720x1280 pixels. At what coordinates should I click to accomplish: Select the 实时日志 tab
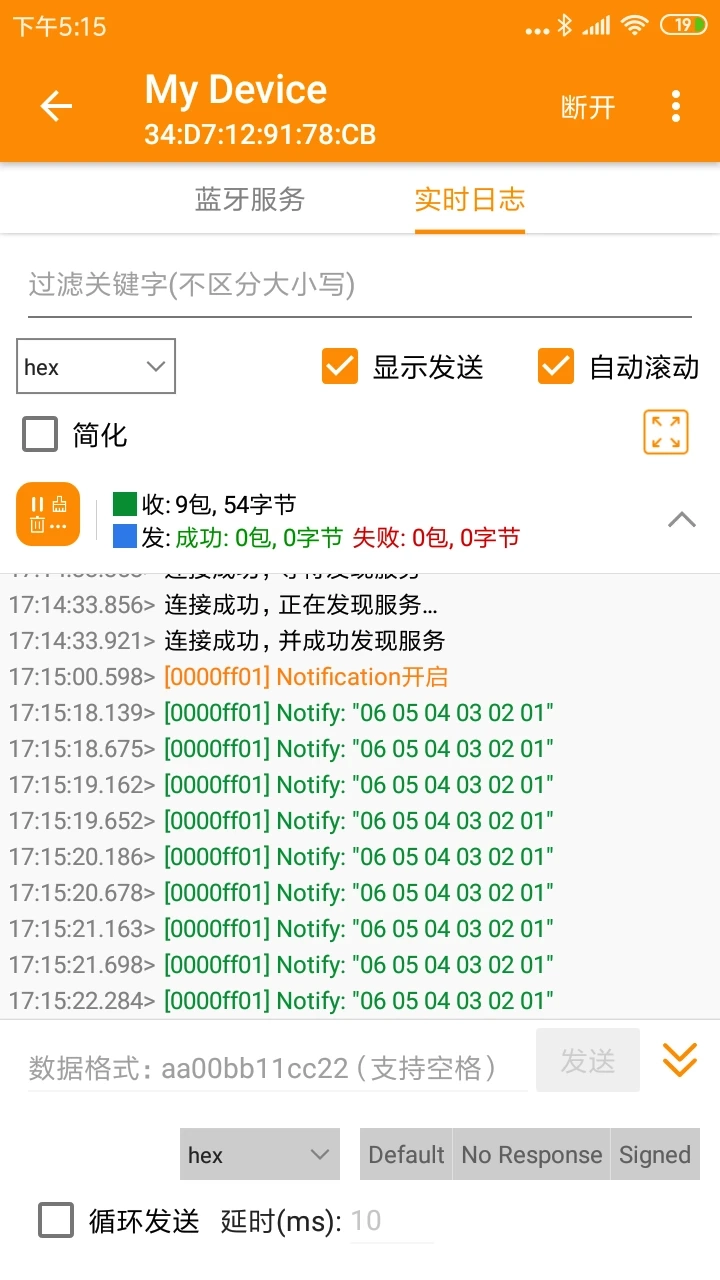tap(469, 199)
